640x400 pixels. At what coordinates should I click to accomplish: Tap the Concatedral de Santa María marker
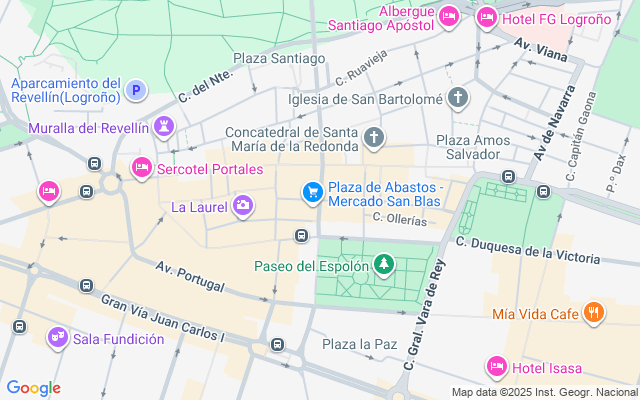coord(374,137)
